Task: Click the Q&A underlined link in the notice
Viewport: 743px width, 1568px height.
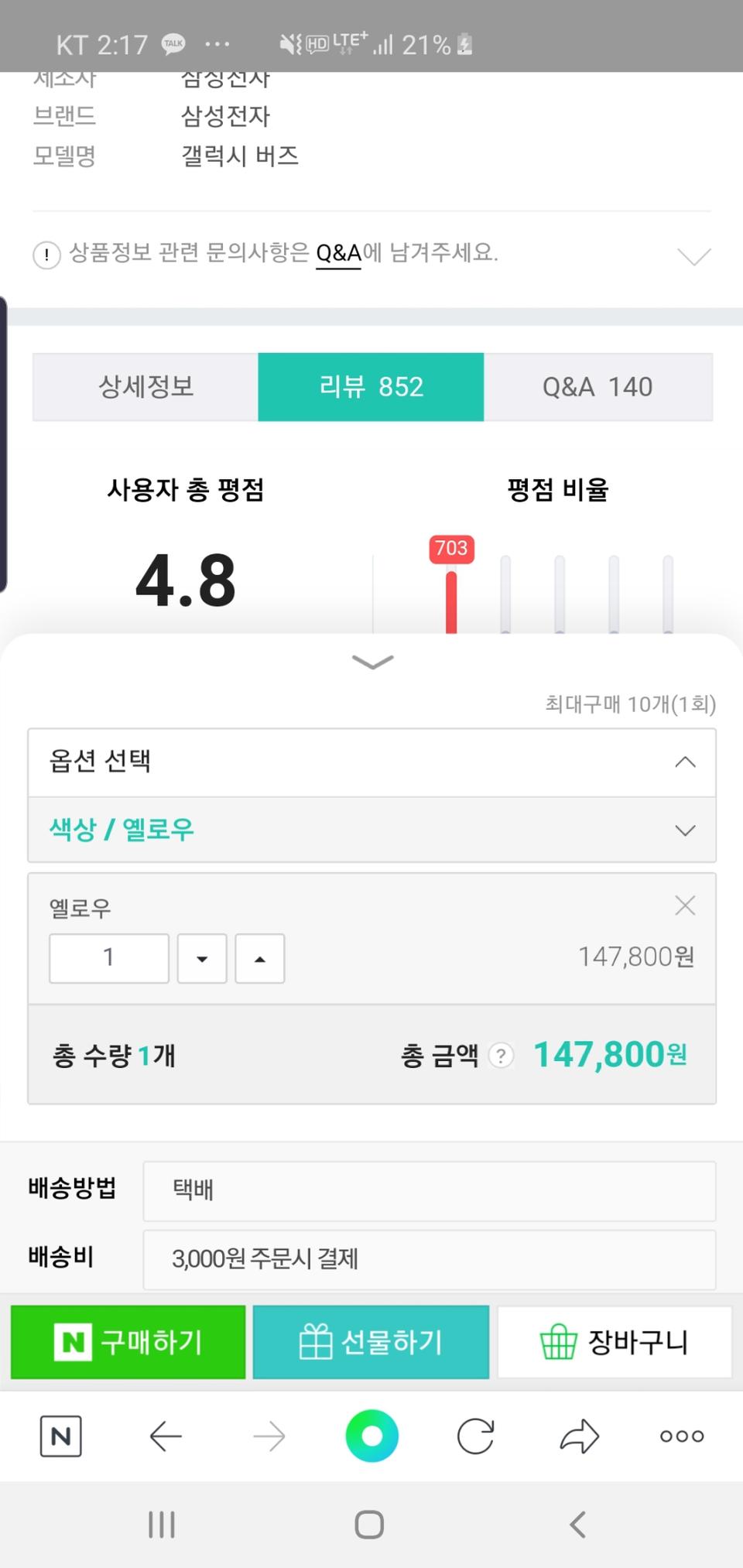Action: (338, 252)
